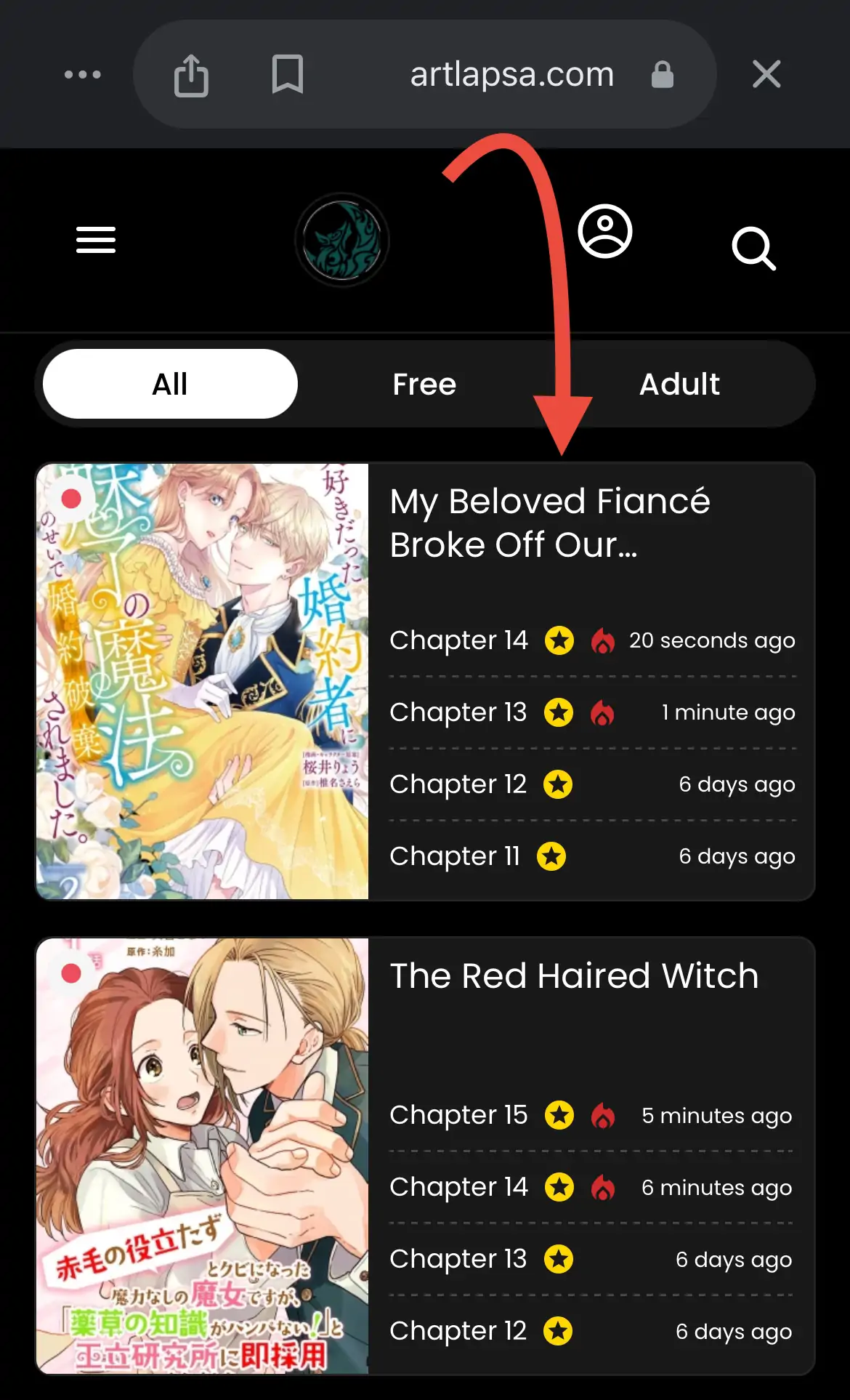
Task: Bookmark the artlapsa.com page
Action: [x=287, y=74]
